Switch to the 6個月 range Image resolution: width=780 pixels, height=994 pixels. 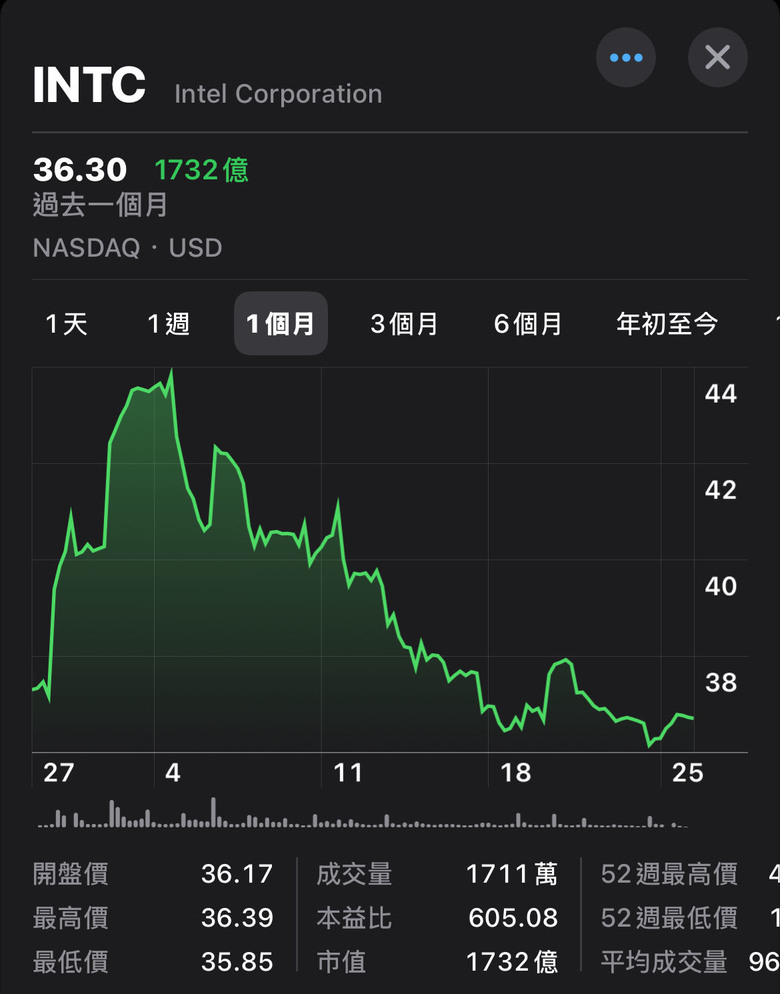click(528, 324)
